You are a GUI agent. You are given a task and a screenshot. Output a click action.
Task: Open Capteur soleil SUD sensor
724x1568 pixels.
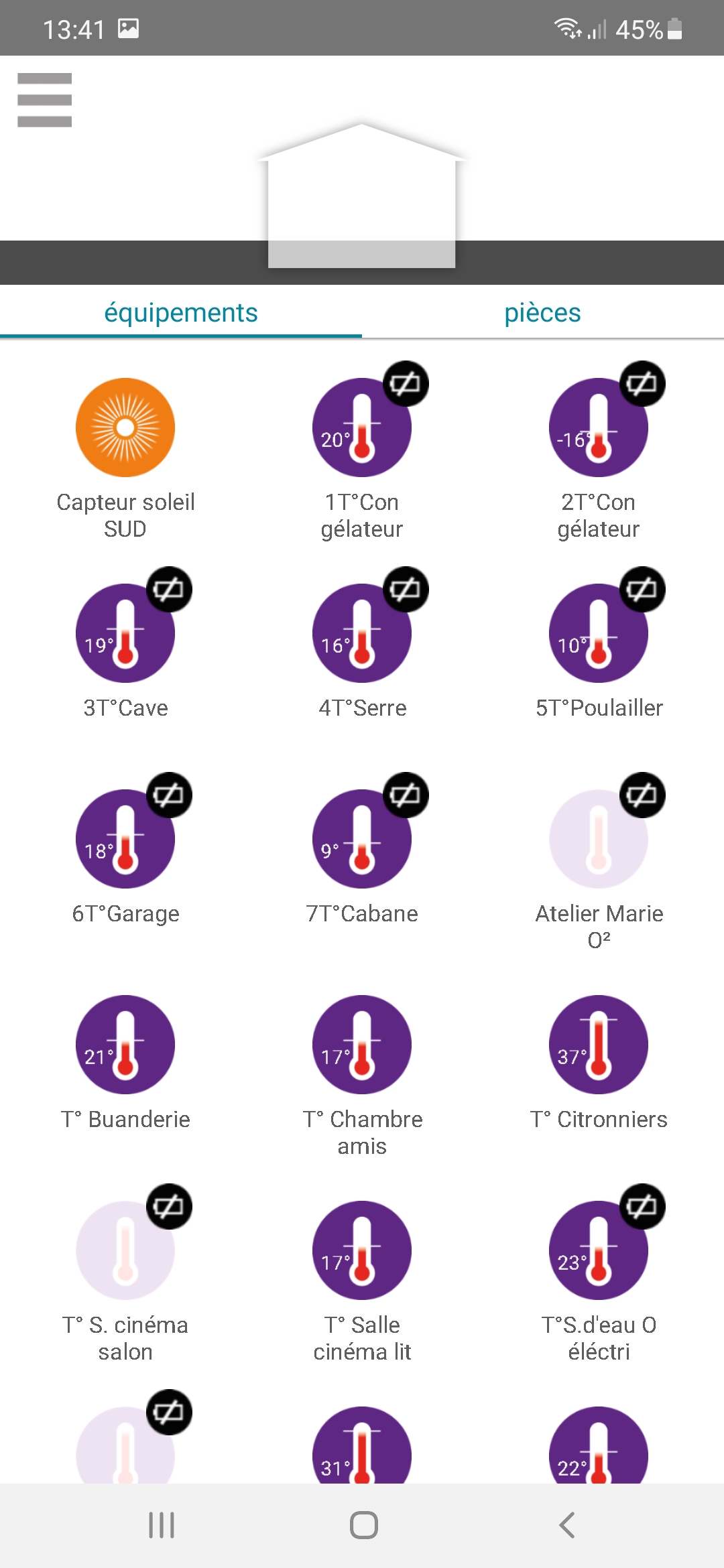pyautogui.click(x=125, y=428)
